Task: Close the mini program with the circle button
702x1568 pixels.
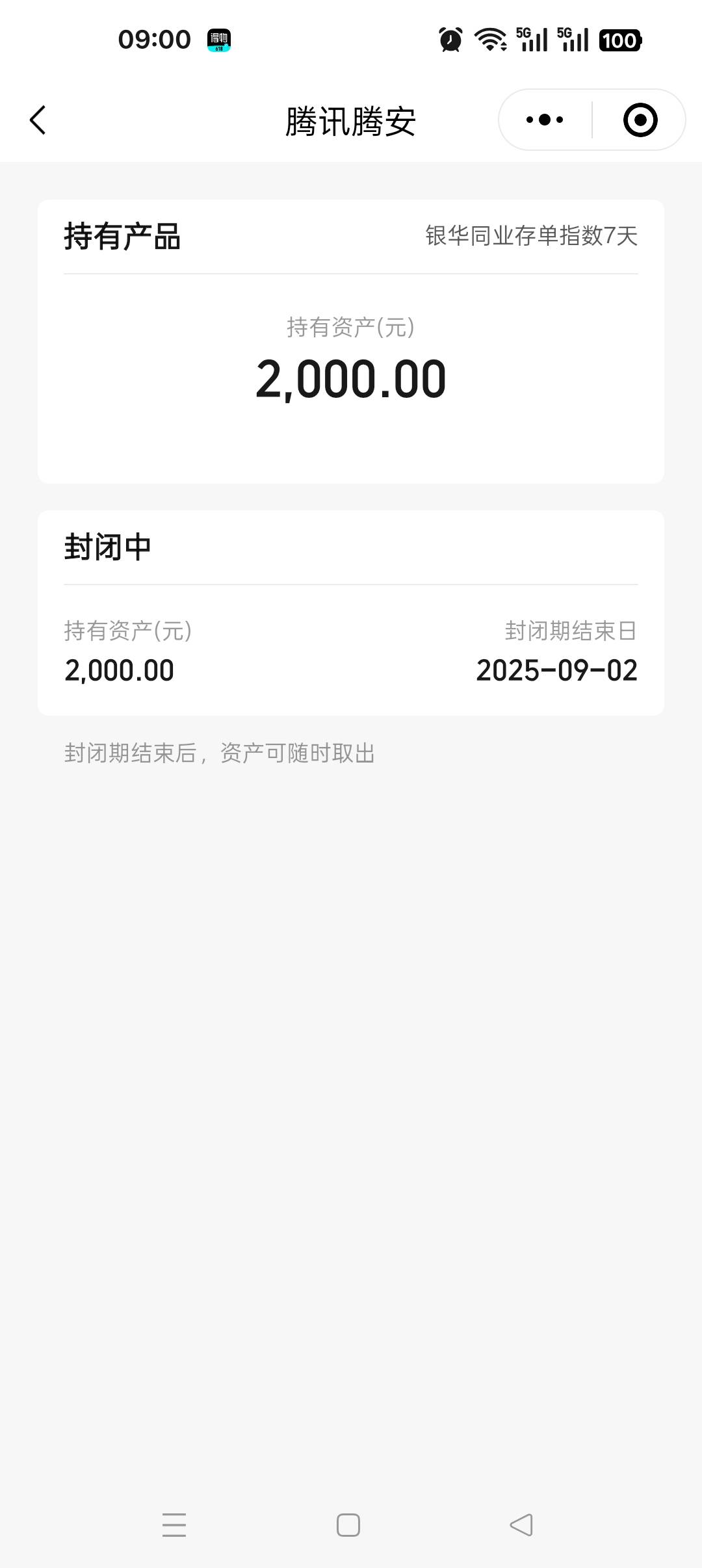Action: click(640, 120)
